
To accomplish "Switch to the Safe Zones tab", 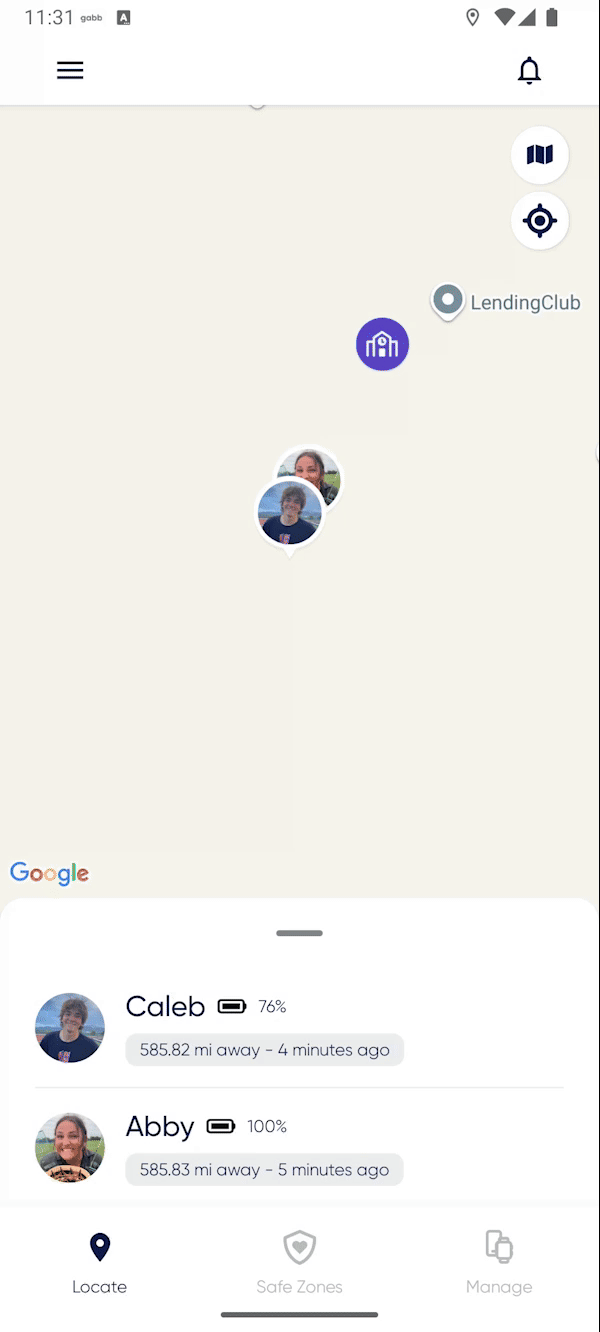I will click(x=299, y=1262).
